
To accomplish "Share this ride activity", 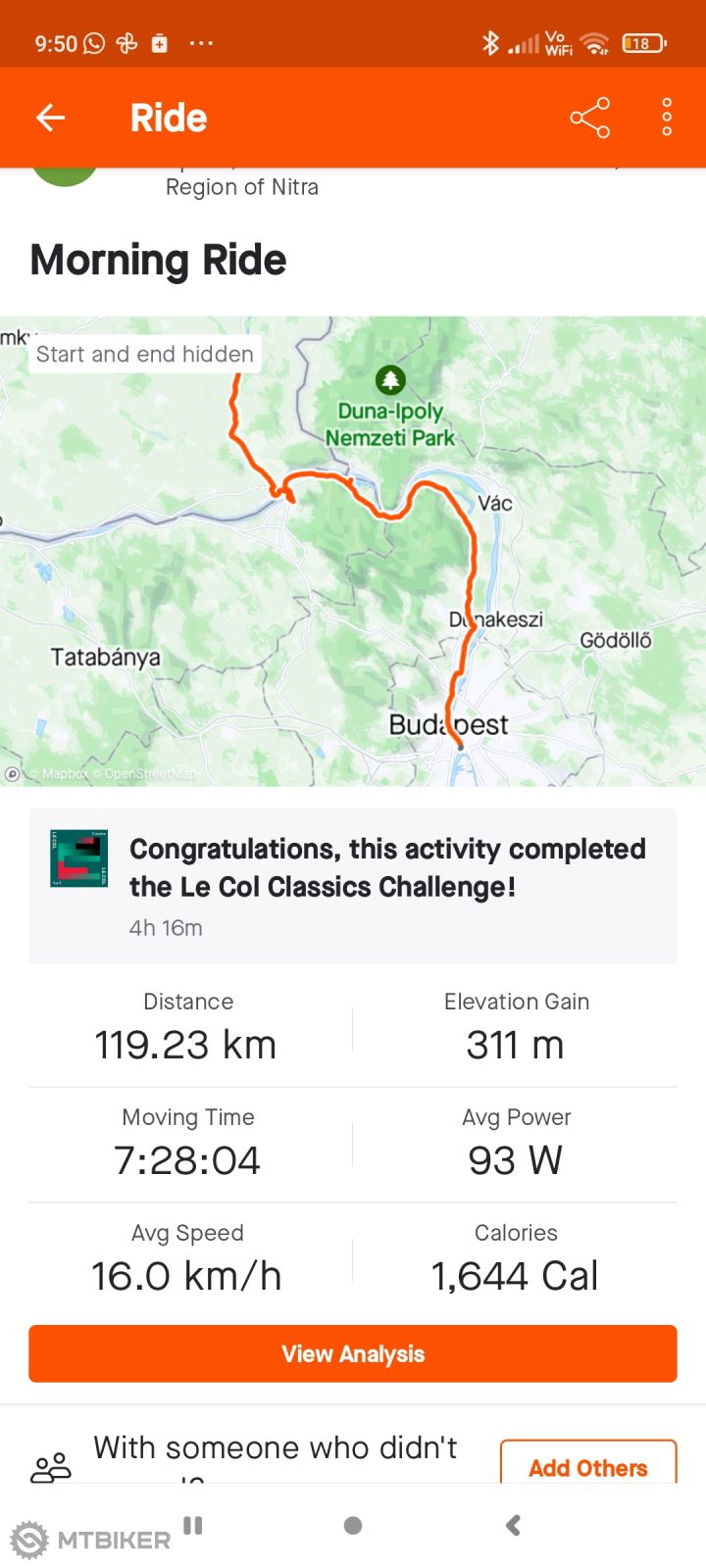I will [589, 119].
